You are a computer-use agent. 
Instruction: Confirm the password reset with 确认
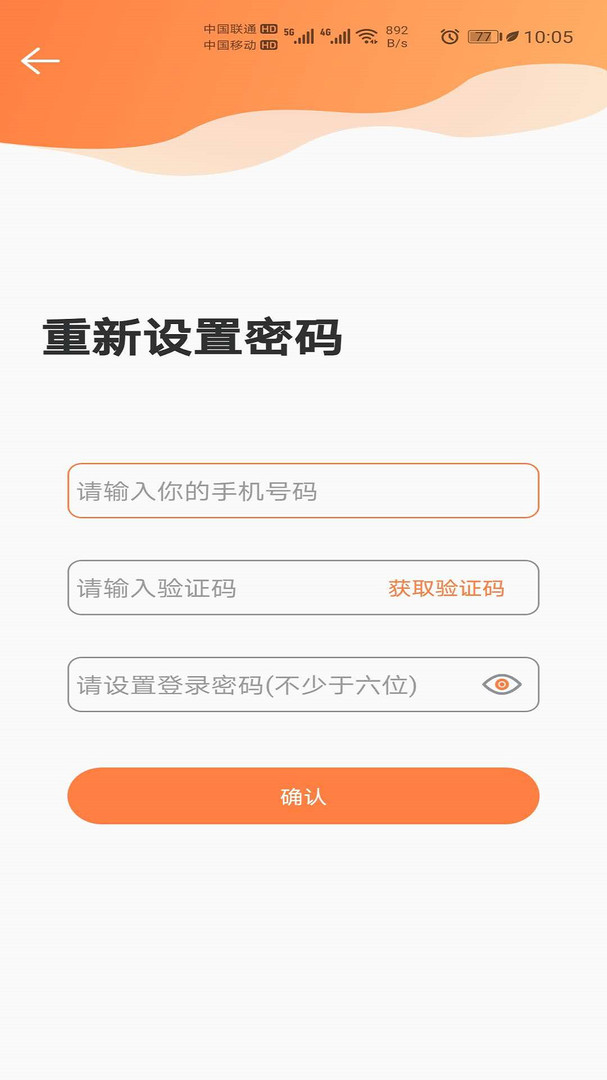pos(303,796)
